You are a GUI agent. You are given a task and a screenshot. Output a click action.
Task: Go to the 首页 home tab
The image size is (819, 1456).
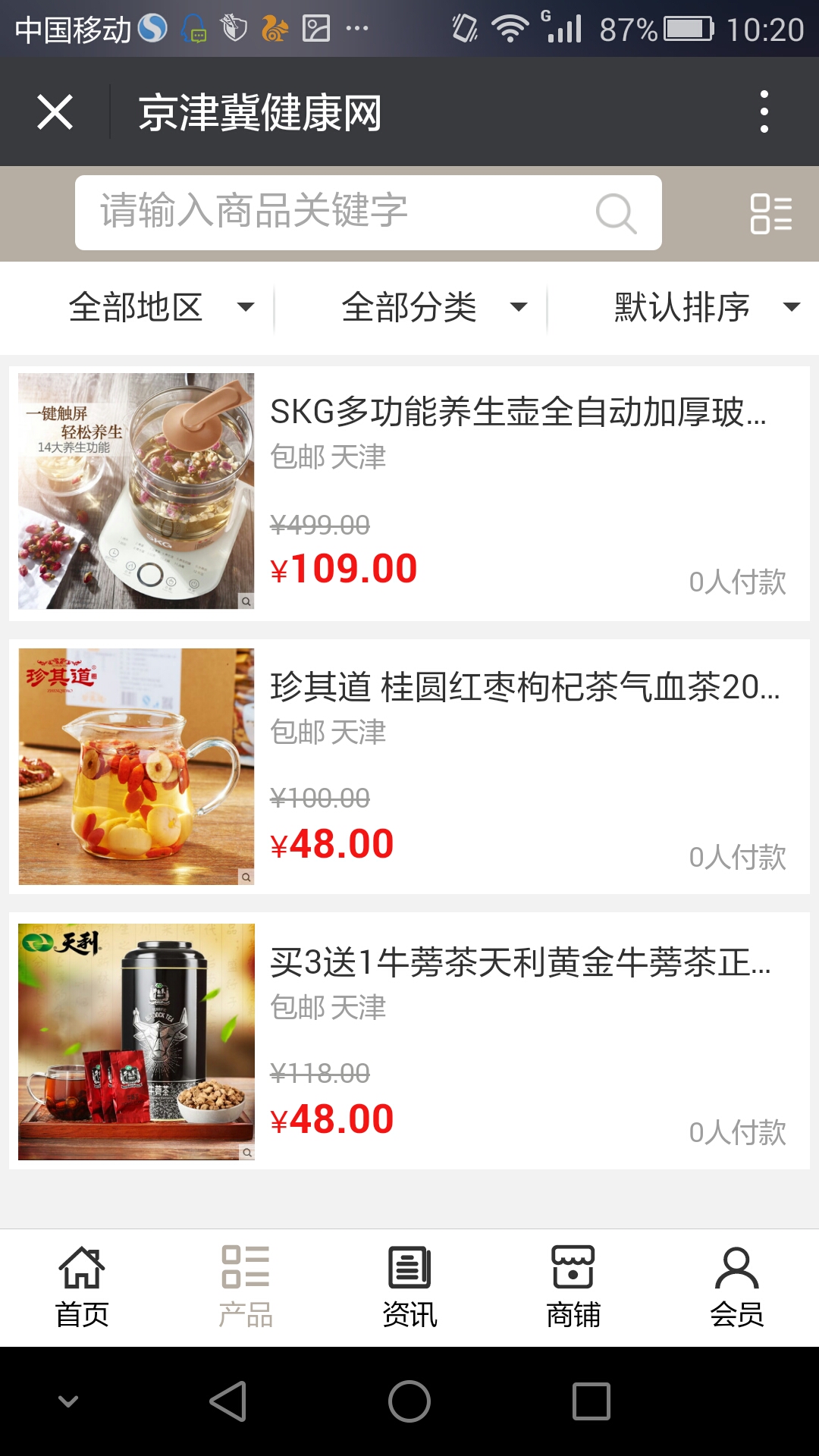(82, 1286)
